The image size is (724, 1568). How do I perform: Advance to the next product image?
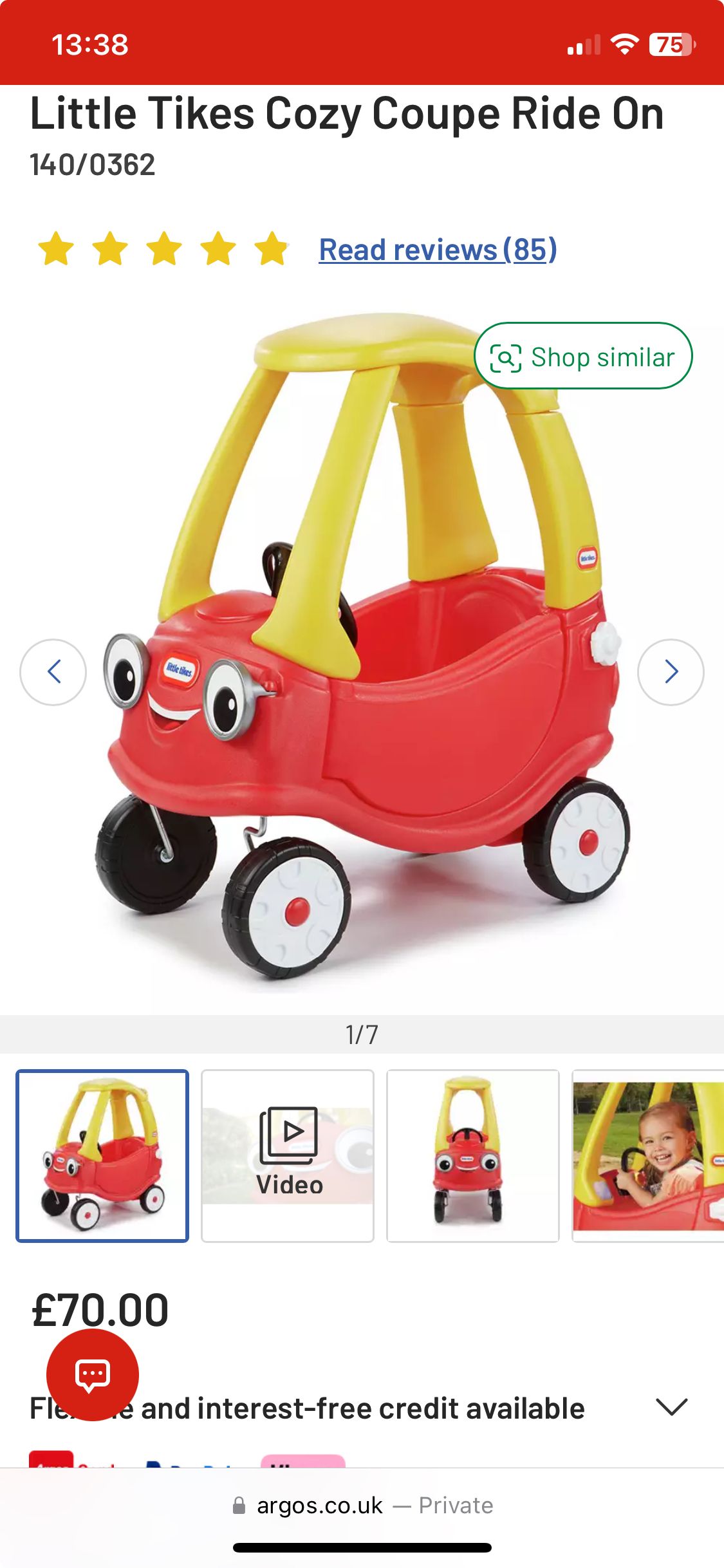(x=671, y=672)
